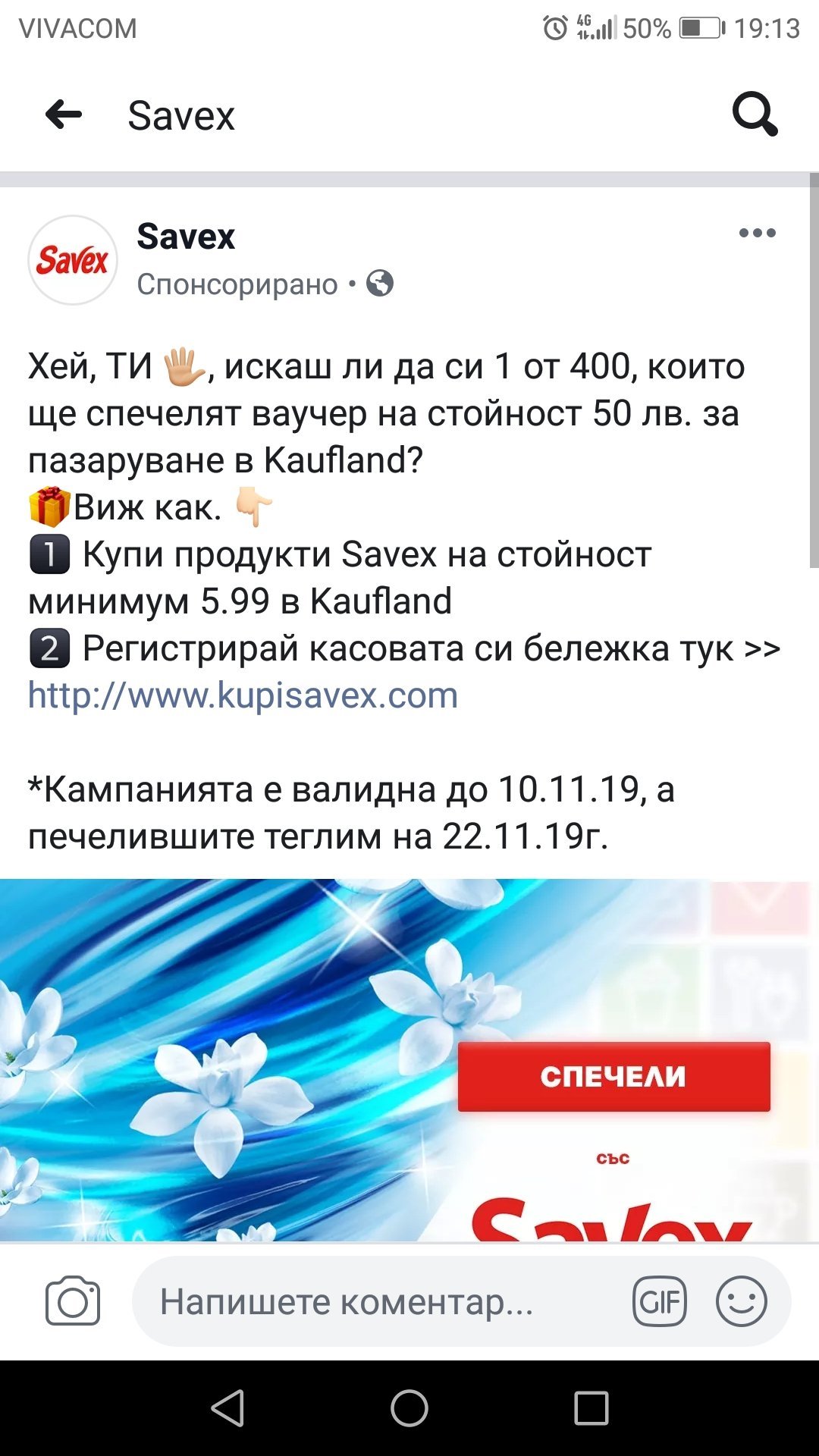The image size is (819, 1456).
Task: Open the emoji sticker picker
Action: [x=741, y=1302]
